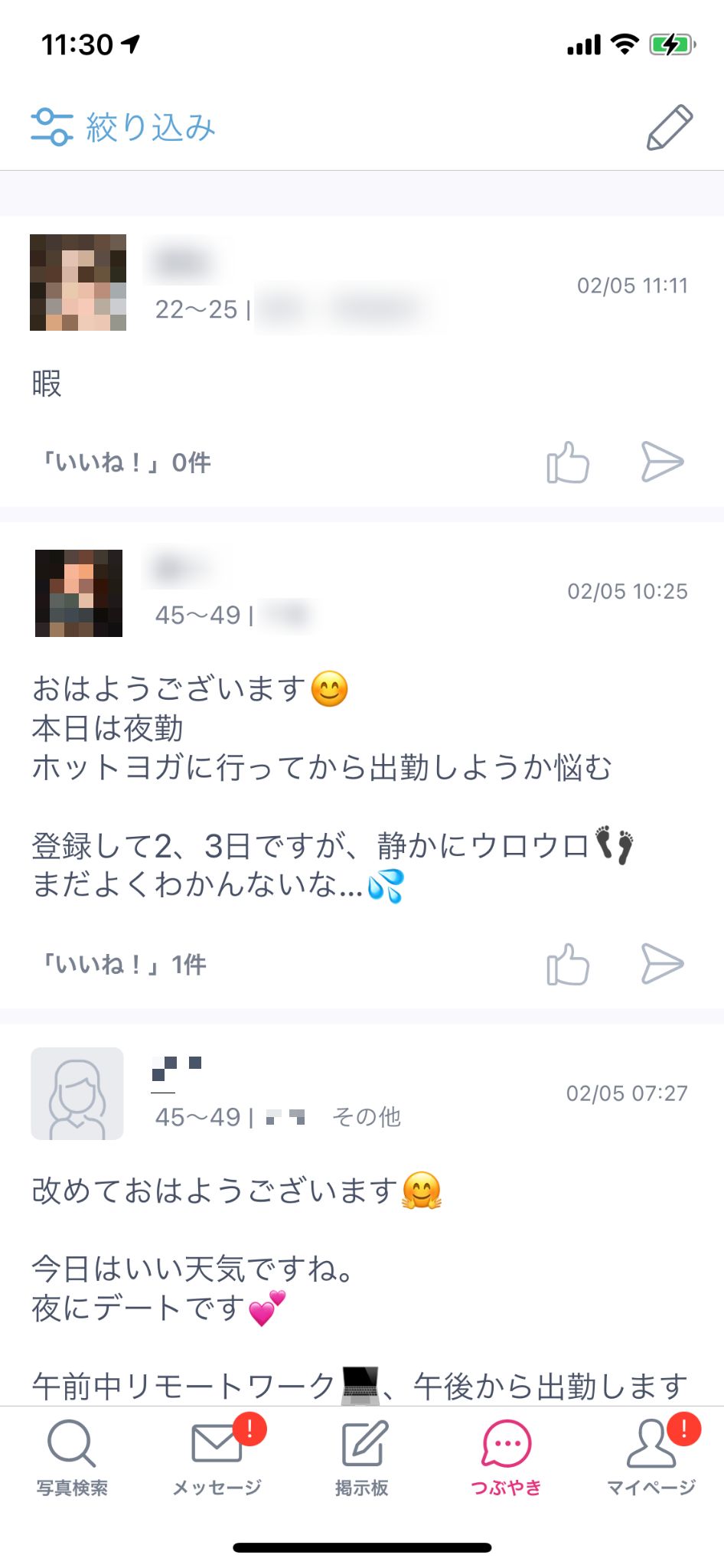Tap send icon under the 10:25 post

[x=661, y=963]
